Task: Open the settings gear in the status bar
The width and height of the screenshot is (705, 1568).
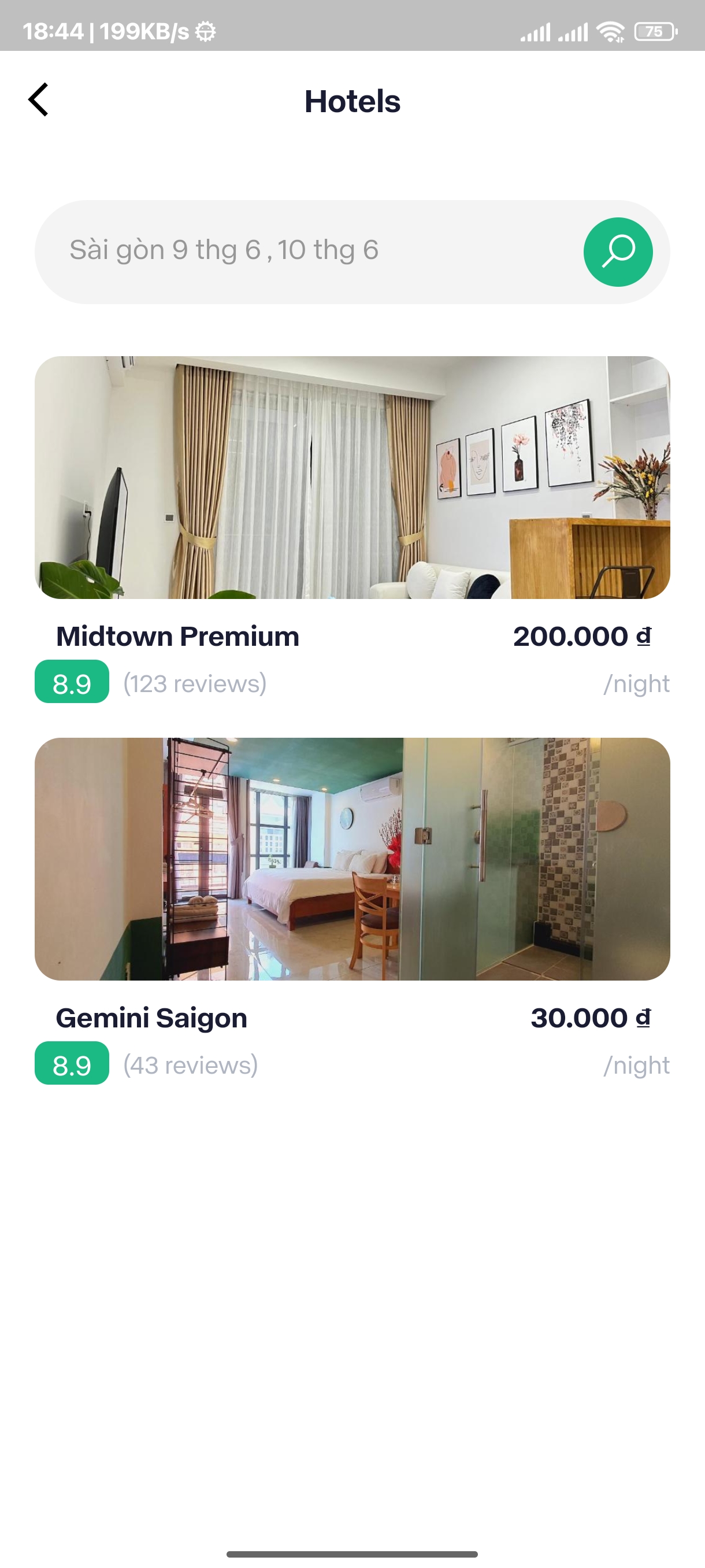Action: 206,34
